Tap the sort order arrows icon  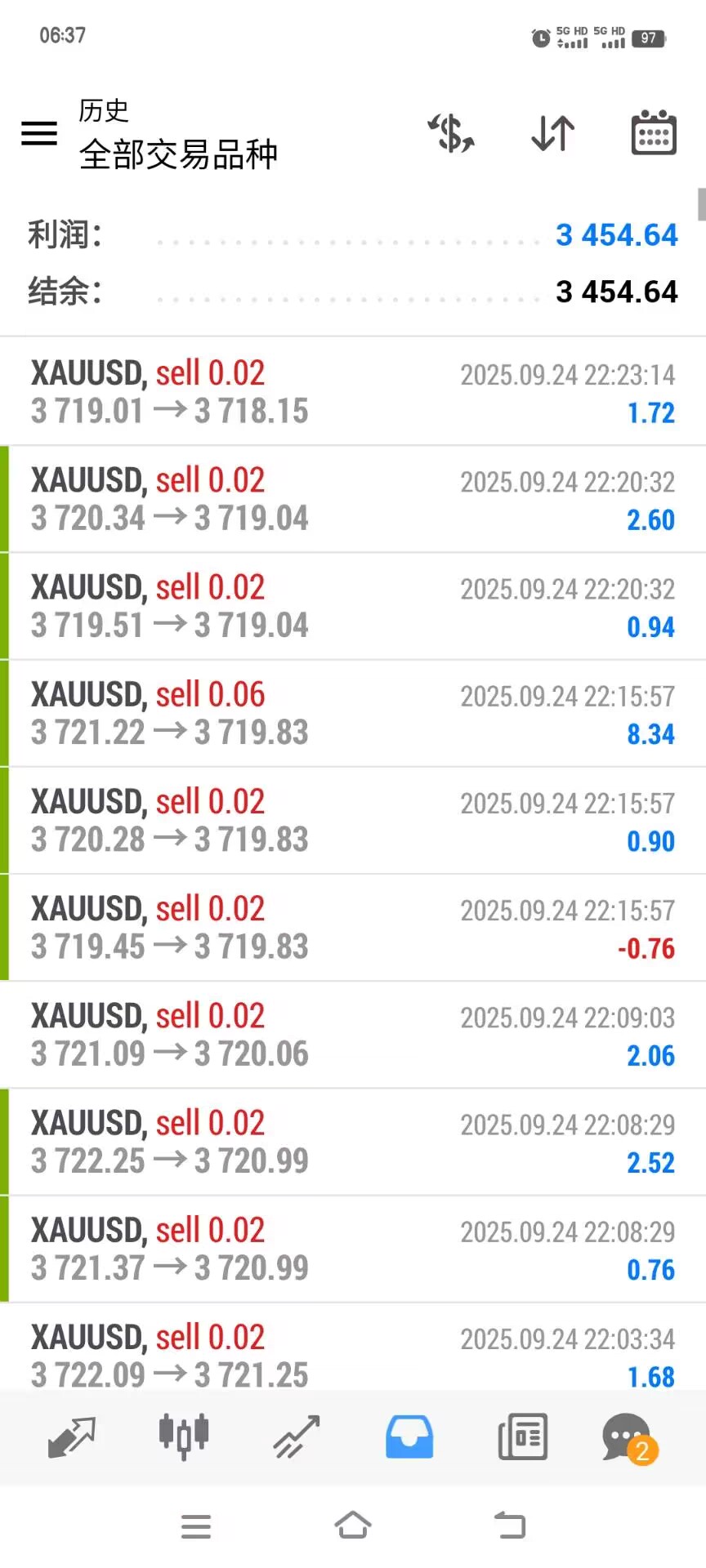tap(552, 135)
